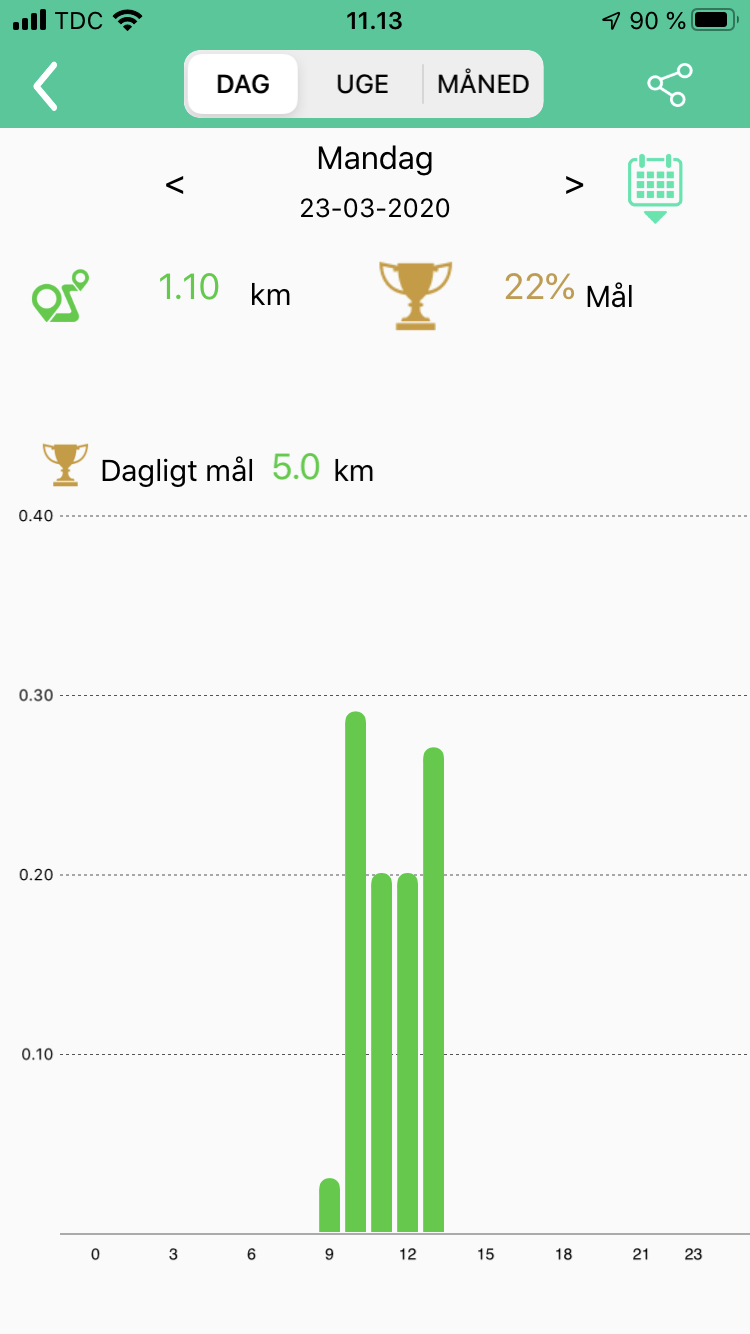This screenshot has height=1334, width=750.
Task: Share the daily activity stats
Action: coord(669,85)
